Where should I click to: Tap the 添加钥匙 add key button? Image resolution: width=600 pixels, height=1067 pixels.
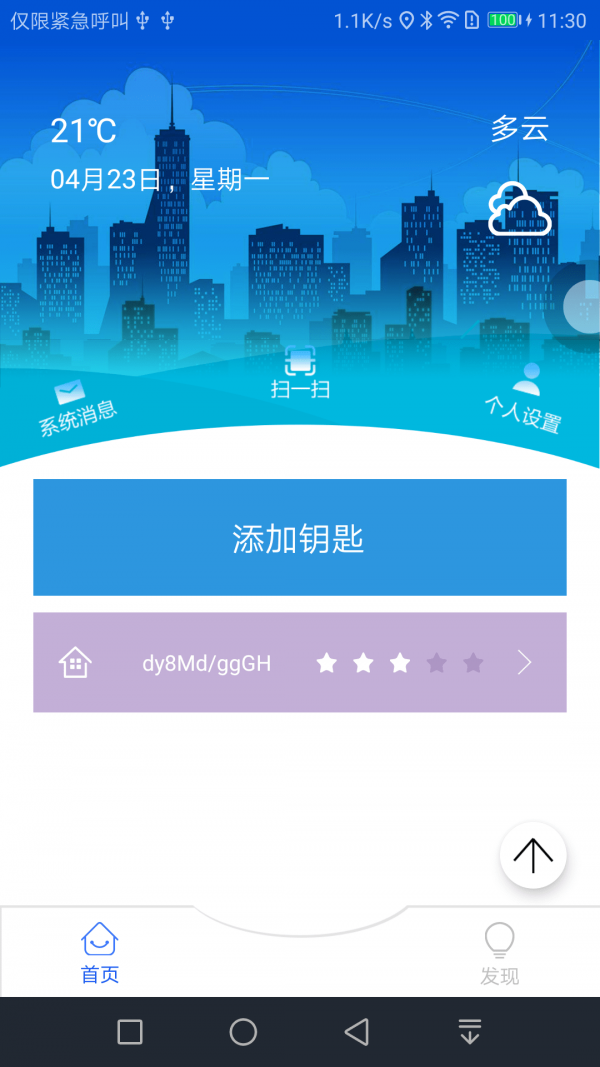point(299,538)
